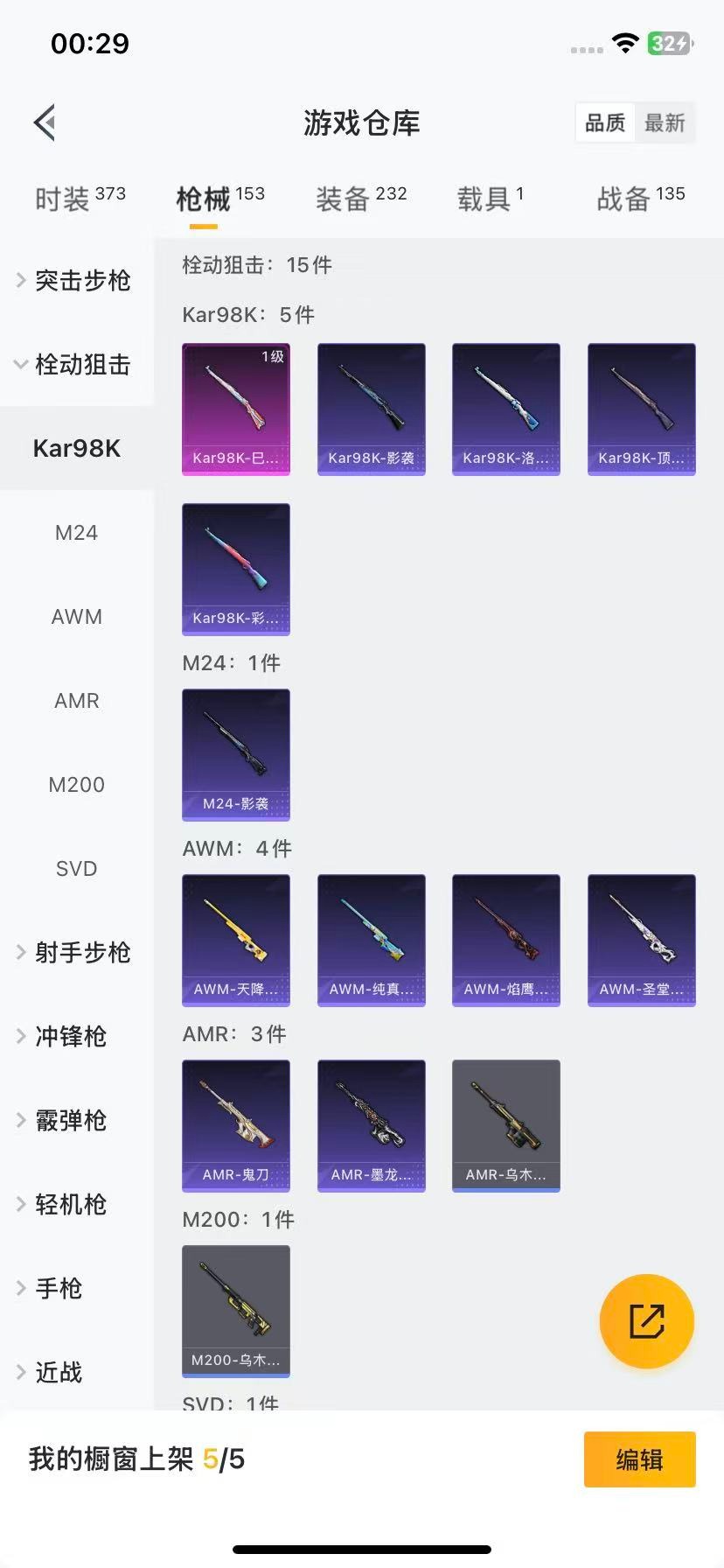Tap the orange share floating button
This screenshot has height=1568, width=724.
click(646, 1321)
